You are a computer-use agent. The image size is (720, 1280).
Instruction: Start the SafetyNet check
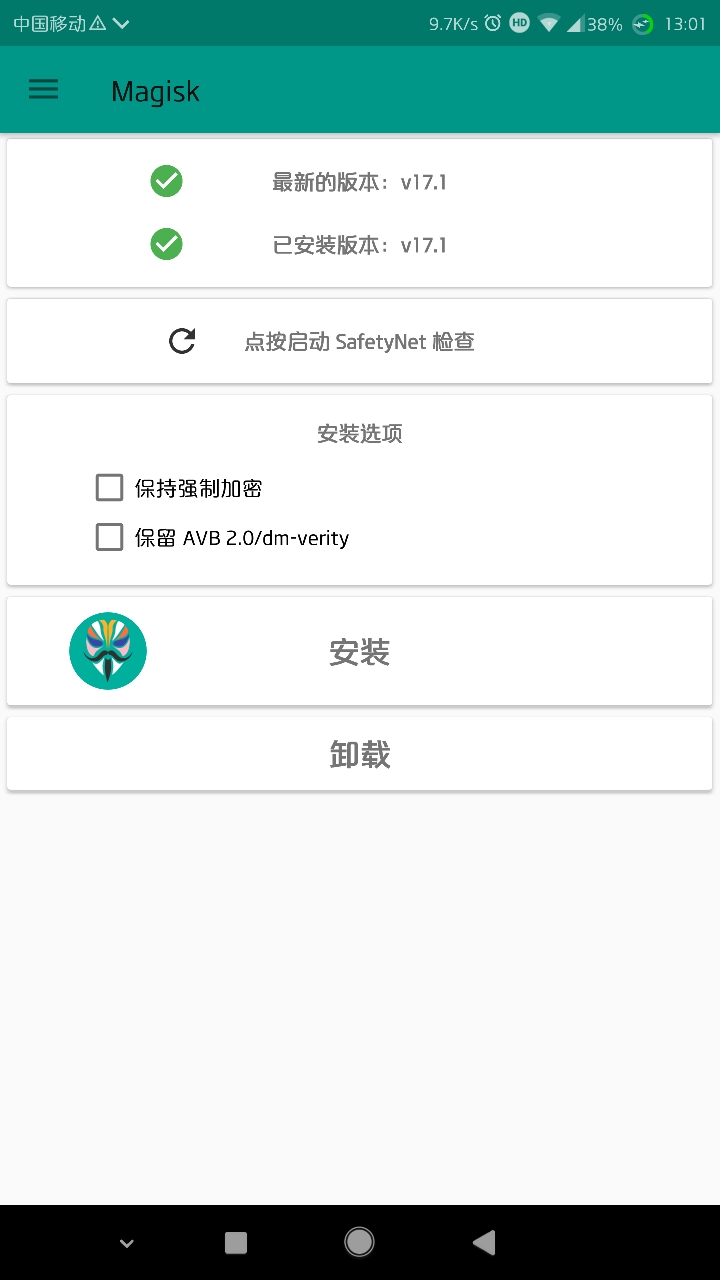point(359,341)
